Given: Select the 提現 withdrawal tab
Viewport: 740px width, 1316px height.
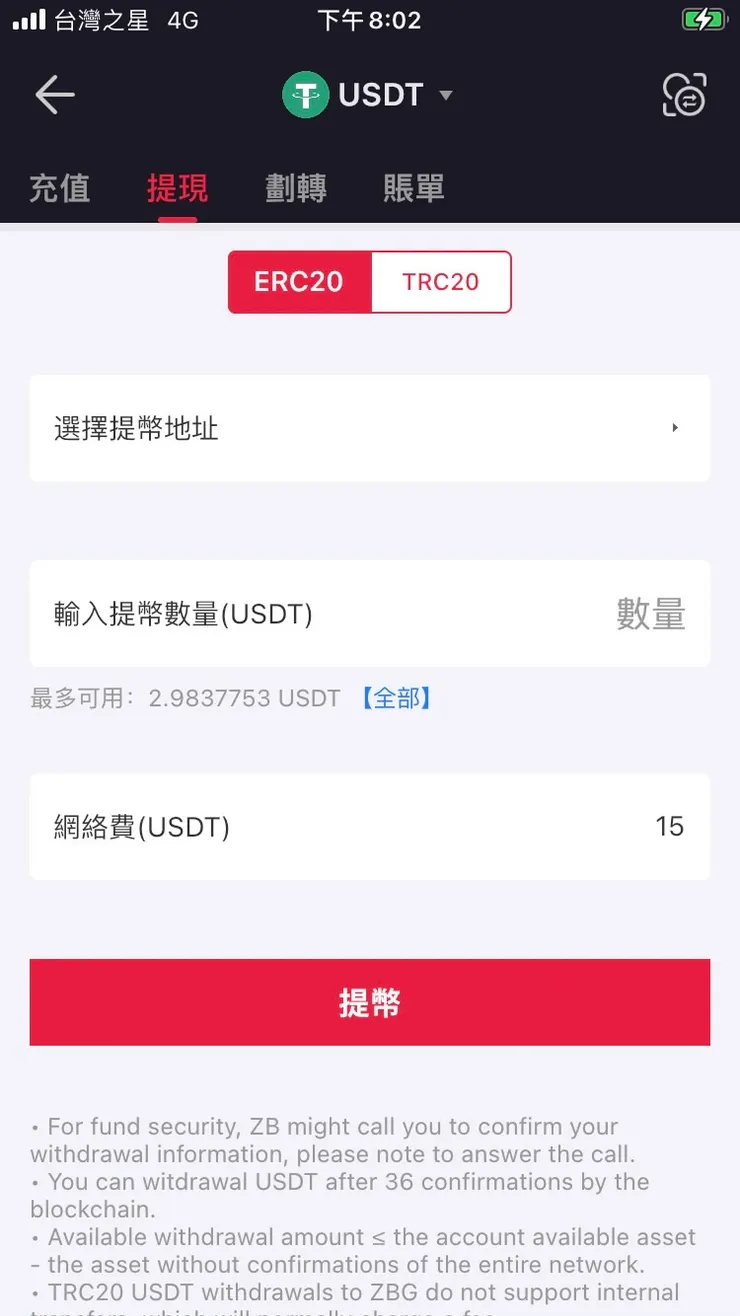Looking at the screenshot, I should [x=177, y=188].
